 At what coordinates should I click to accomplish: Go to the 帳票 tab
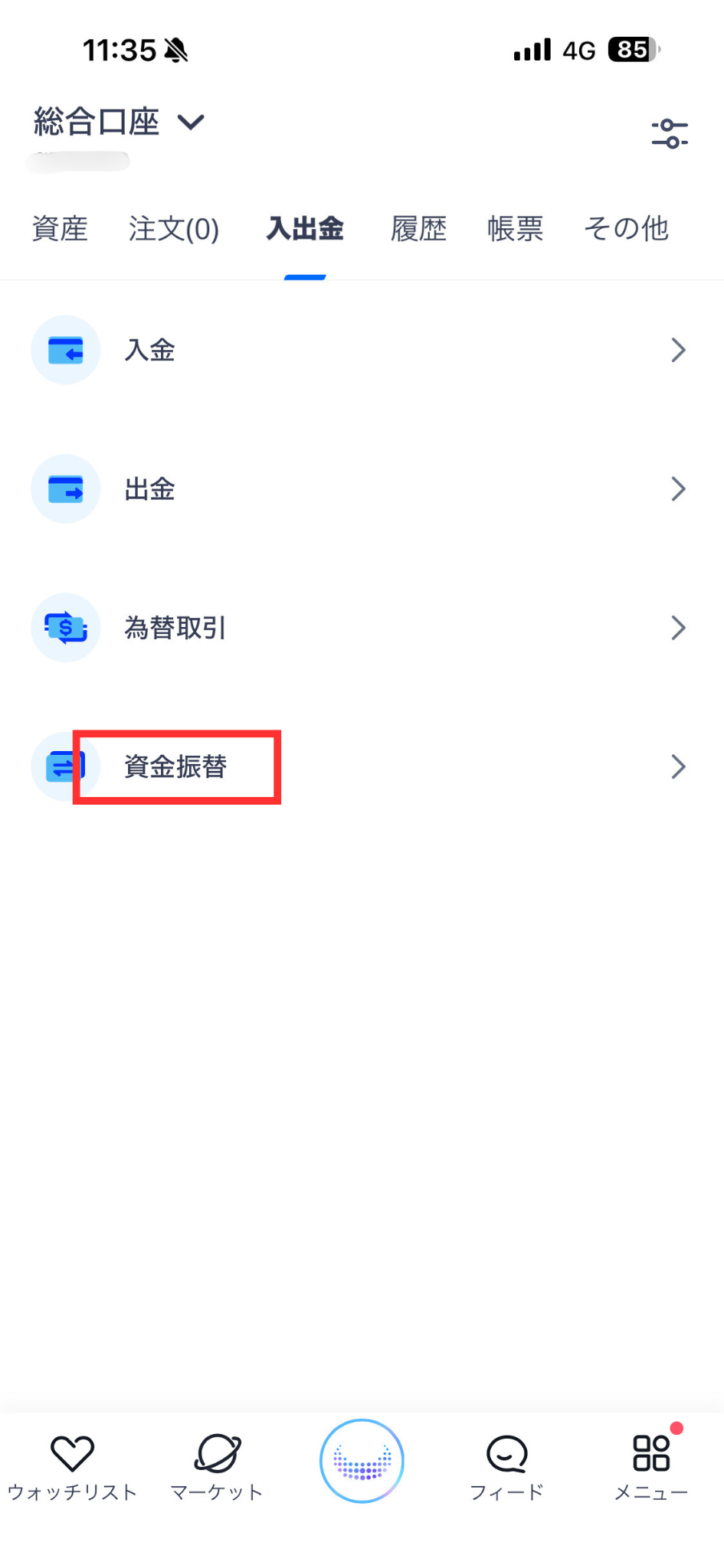pos(515,228)
